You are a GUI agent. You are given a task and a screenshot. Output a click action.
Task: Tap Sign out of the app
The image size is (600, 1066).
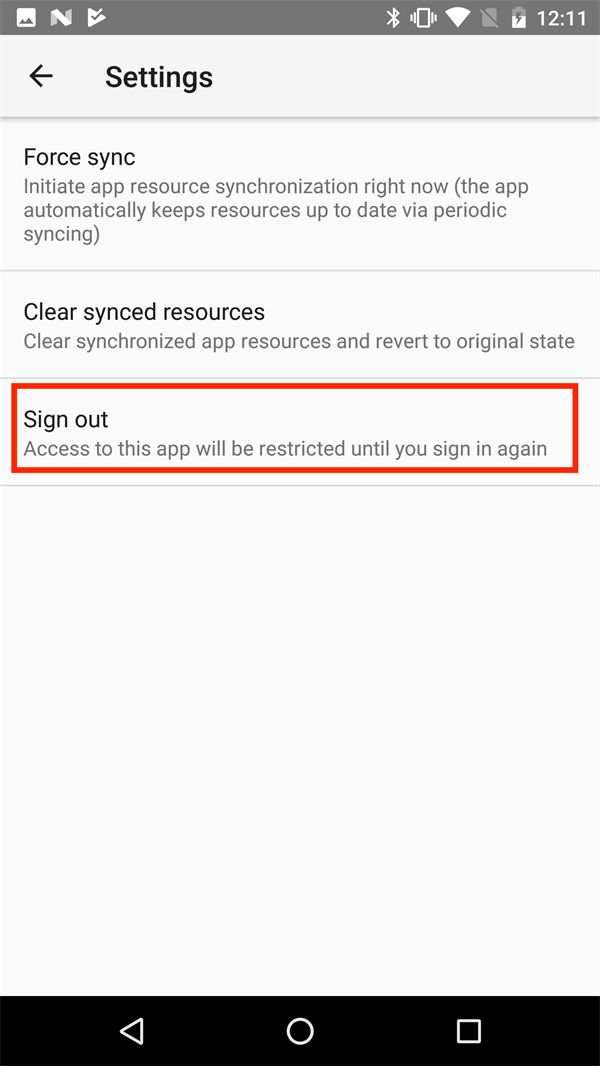pos(300,432)
